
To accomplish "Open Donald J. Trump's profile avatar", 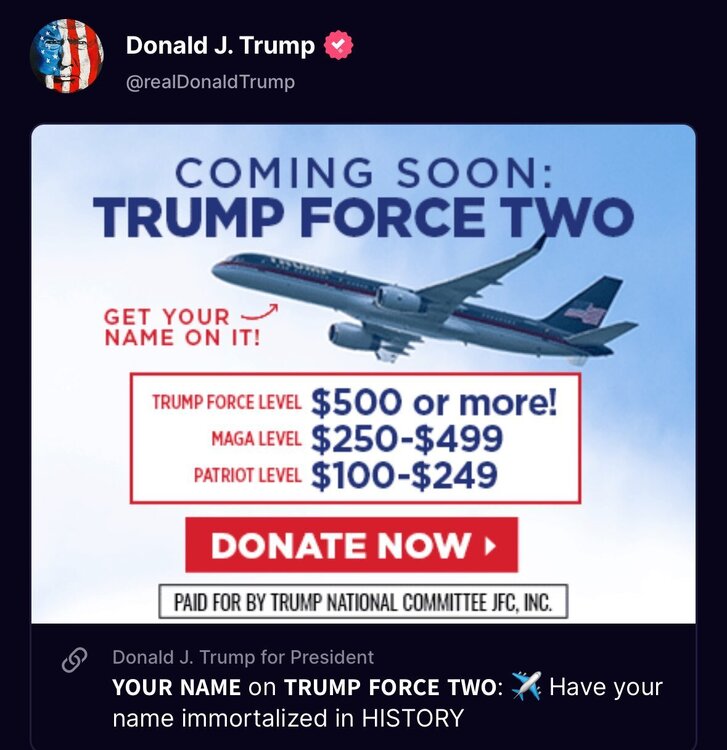I will (67, 57).
